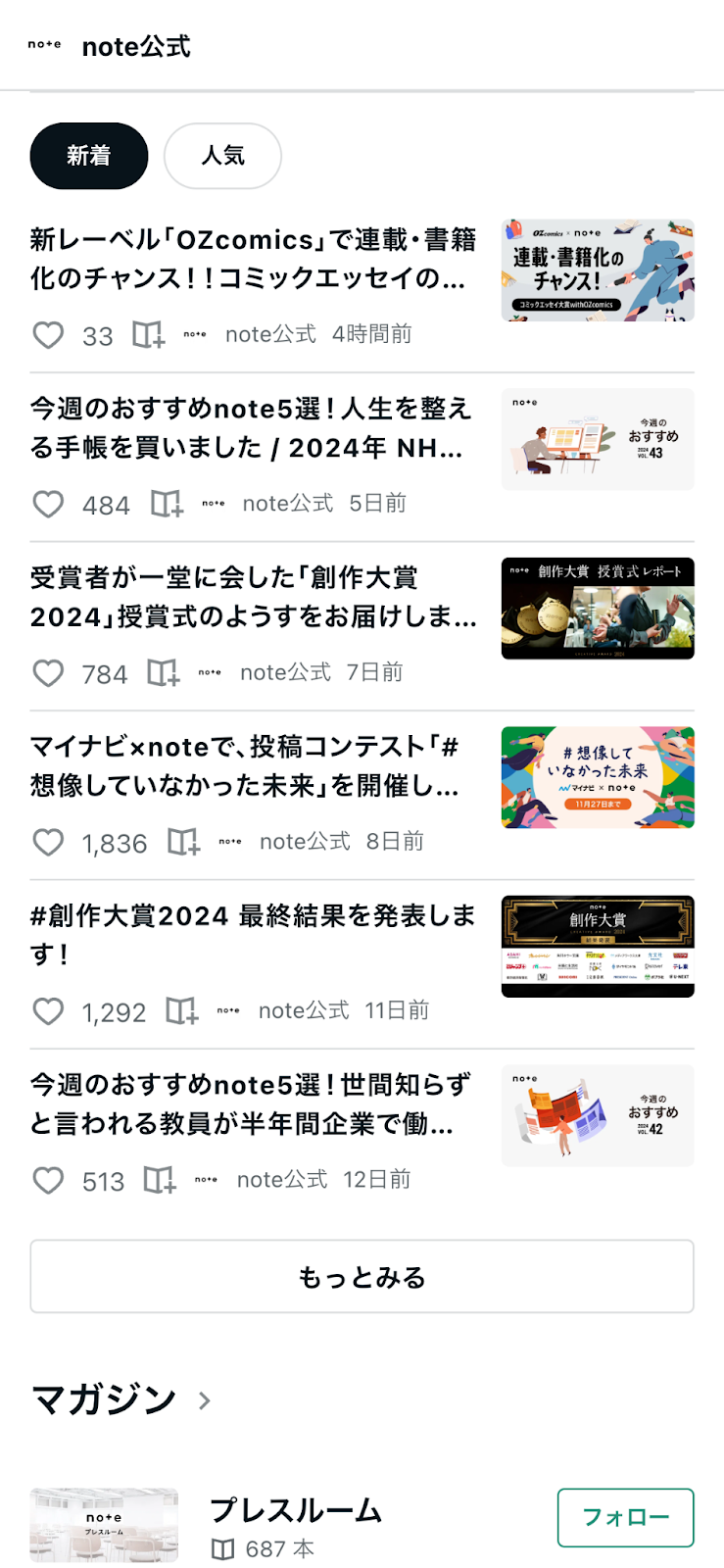724x1568 pixels.
Task: Expand the マガジン section via its chevron
Action: (204, 1400)
